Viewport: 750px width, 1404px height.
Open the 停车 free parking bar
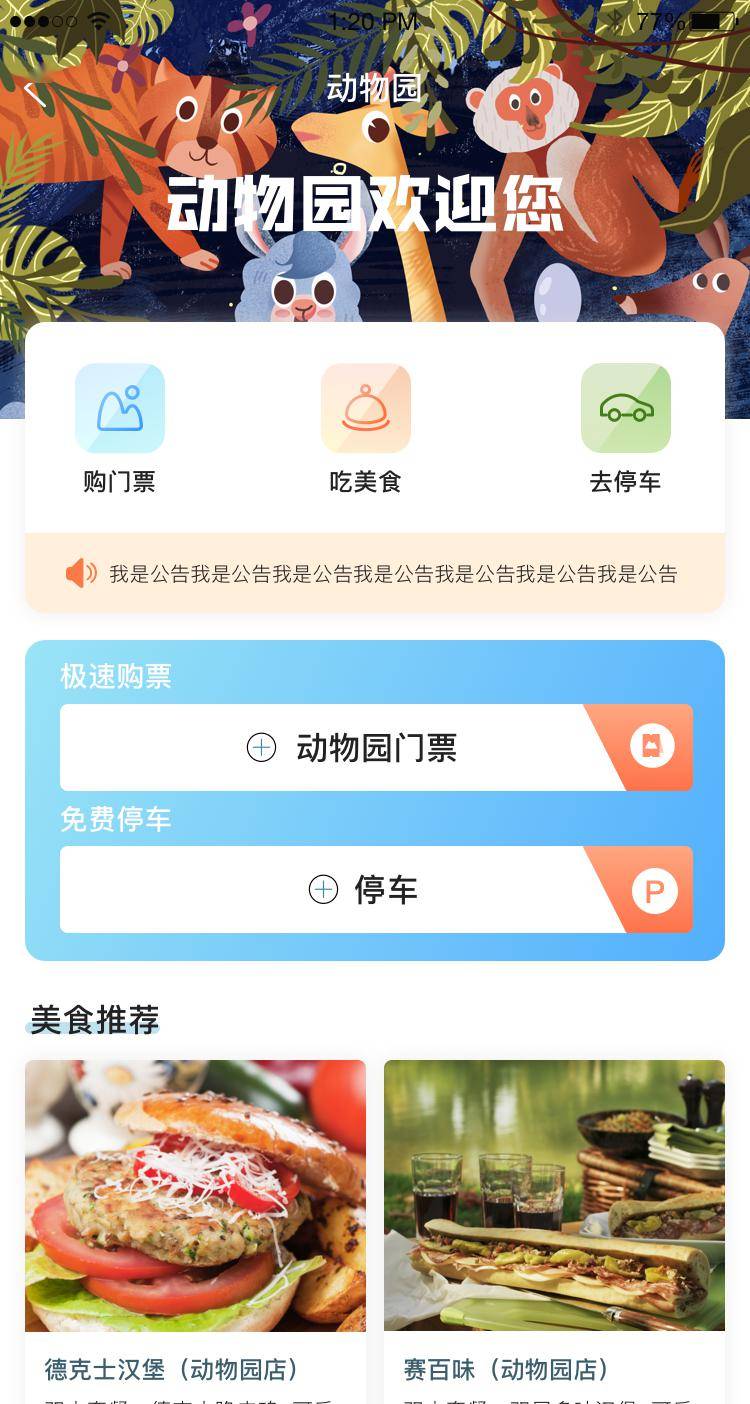375,890
